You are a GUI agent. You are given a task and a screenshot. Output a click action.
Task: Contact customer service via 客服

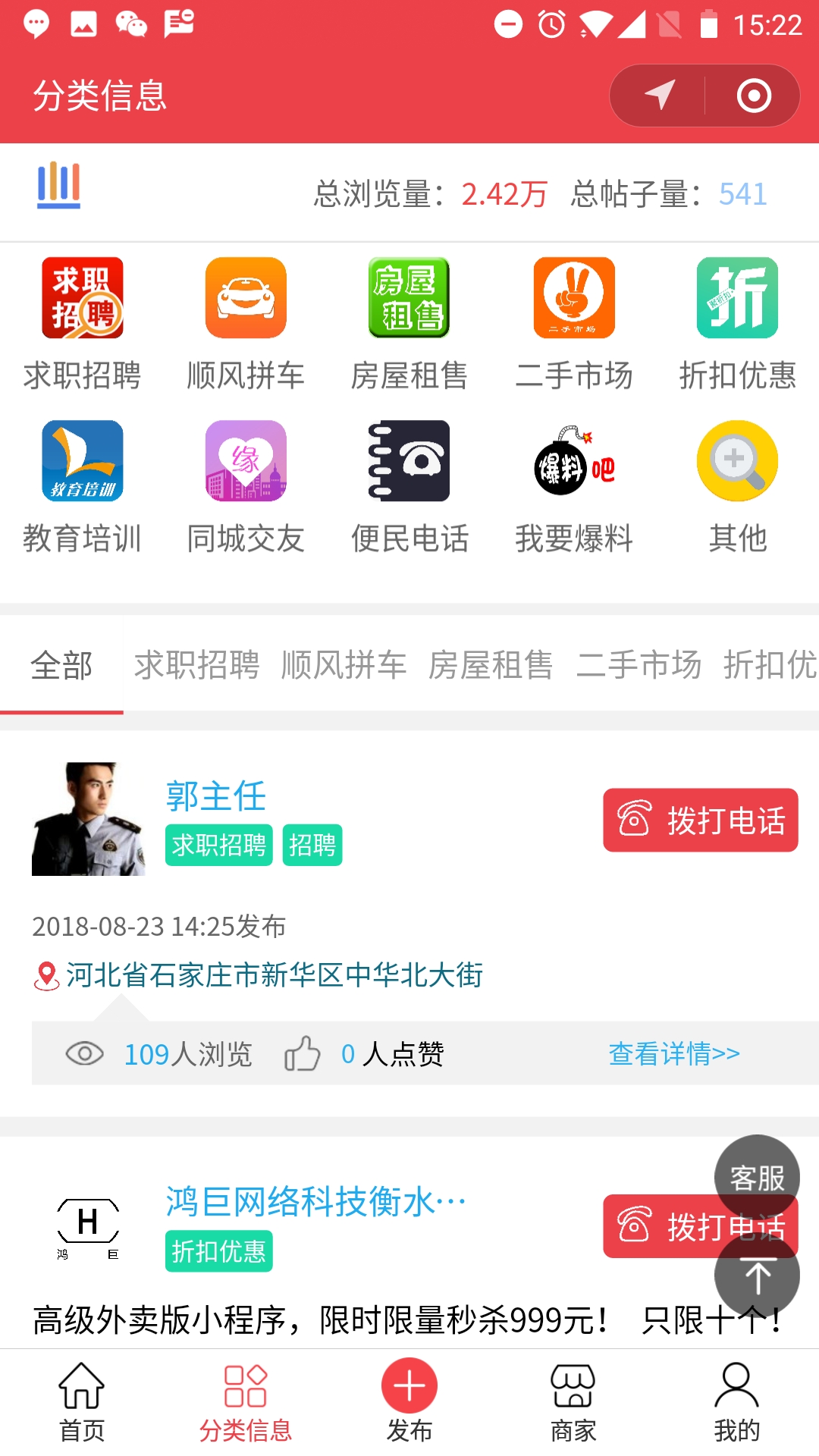click(756, 1177)
